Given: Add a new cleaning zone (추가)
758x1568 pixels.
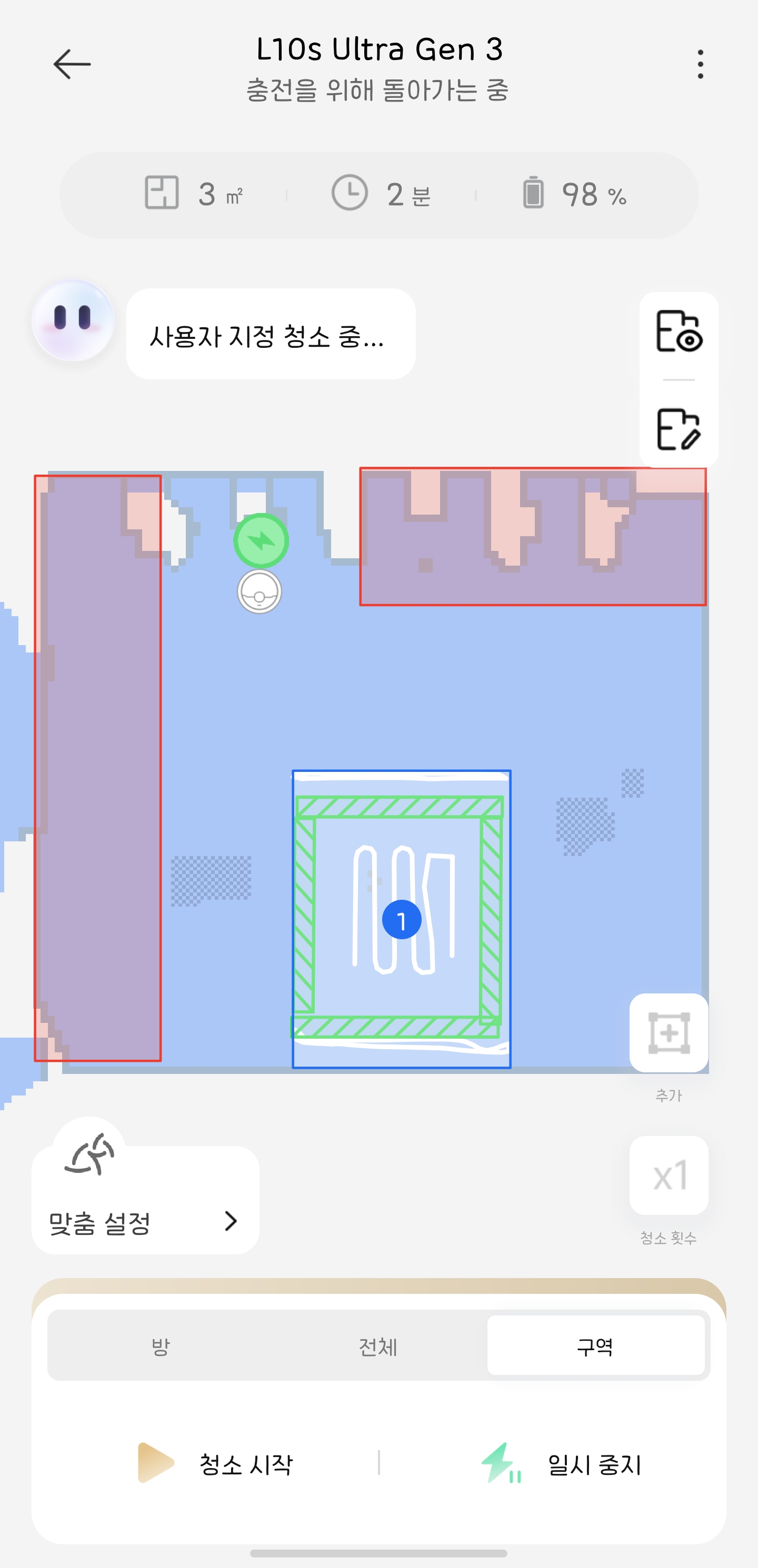Looking at the screenshot, I should coord(669,1033).
